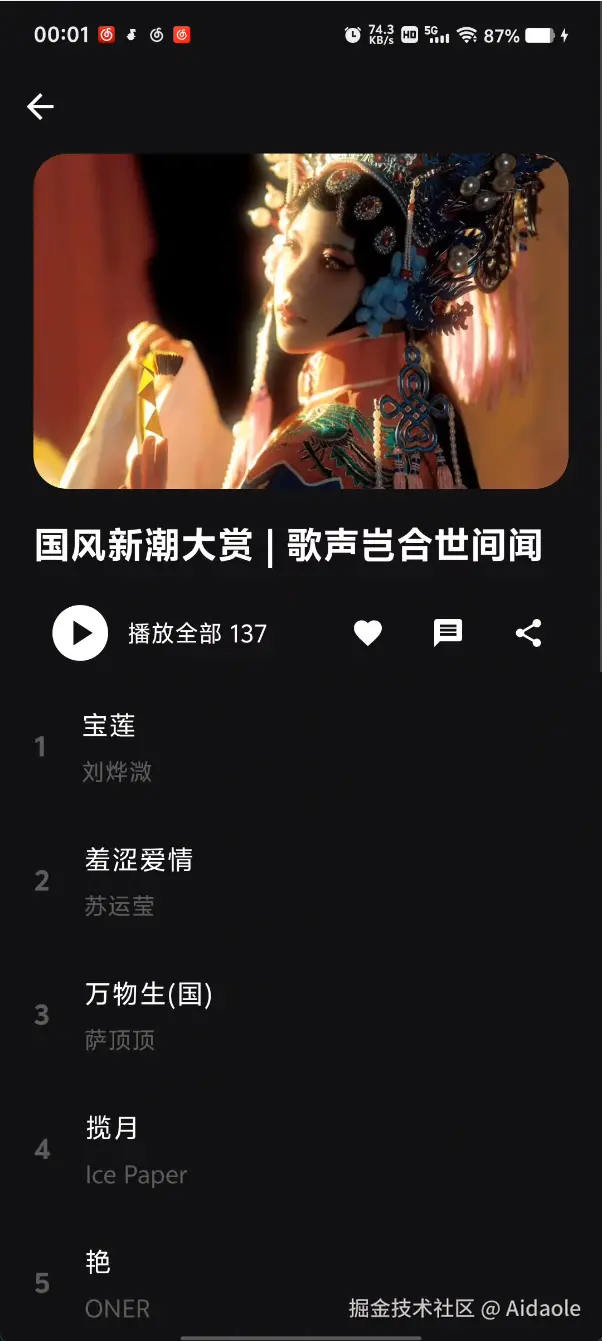Go back using the top arrow

pos(40,107)
